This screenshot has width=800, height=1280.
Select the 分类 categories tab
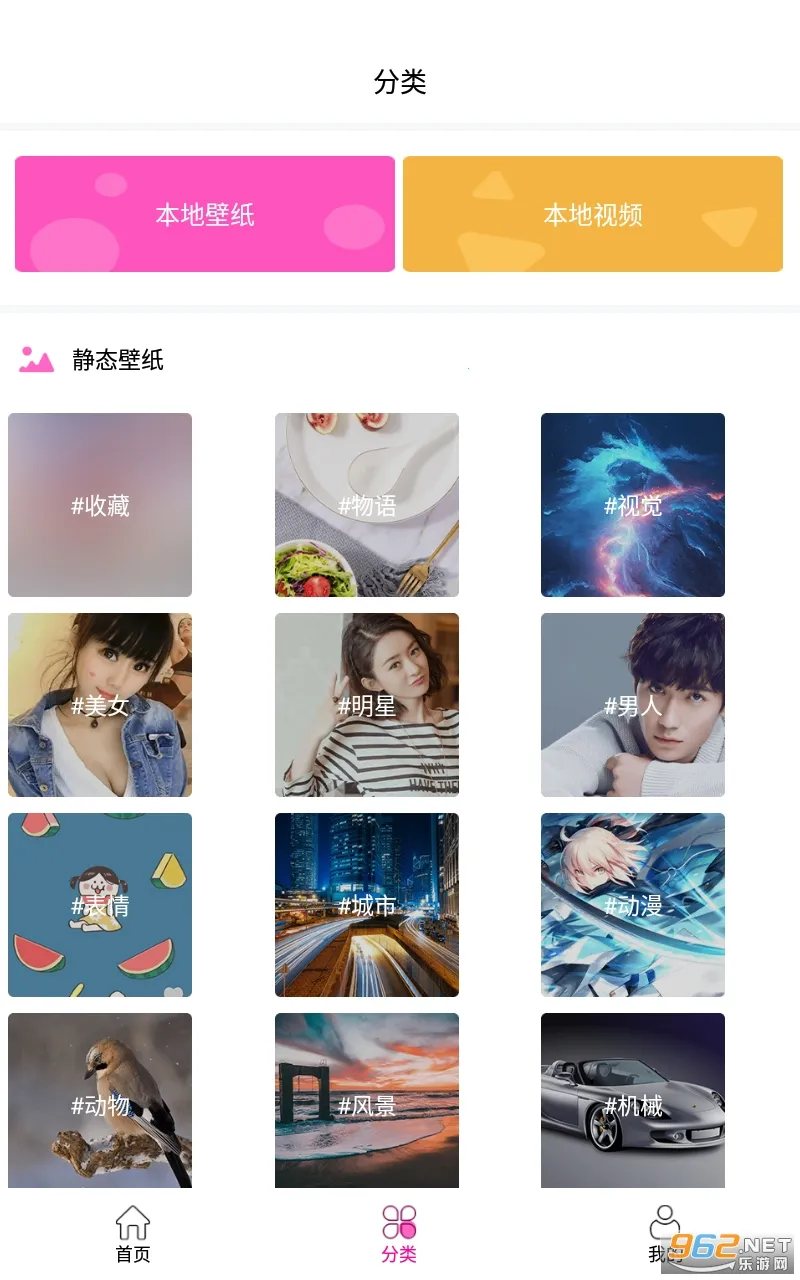click(x=399, y=1235)
